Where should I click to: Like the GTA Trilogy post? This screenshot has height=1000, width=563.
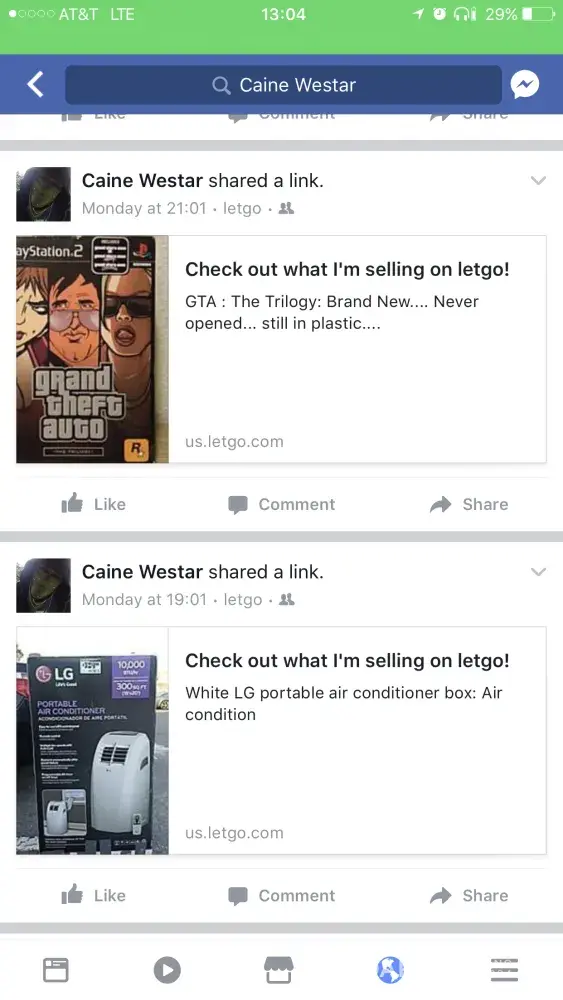tap(94, 504)
